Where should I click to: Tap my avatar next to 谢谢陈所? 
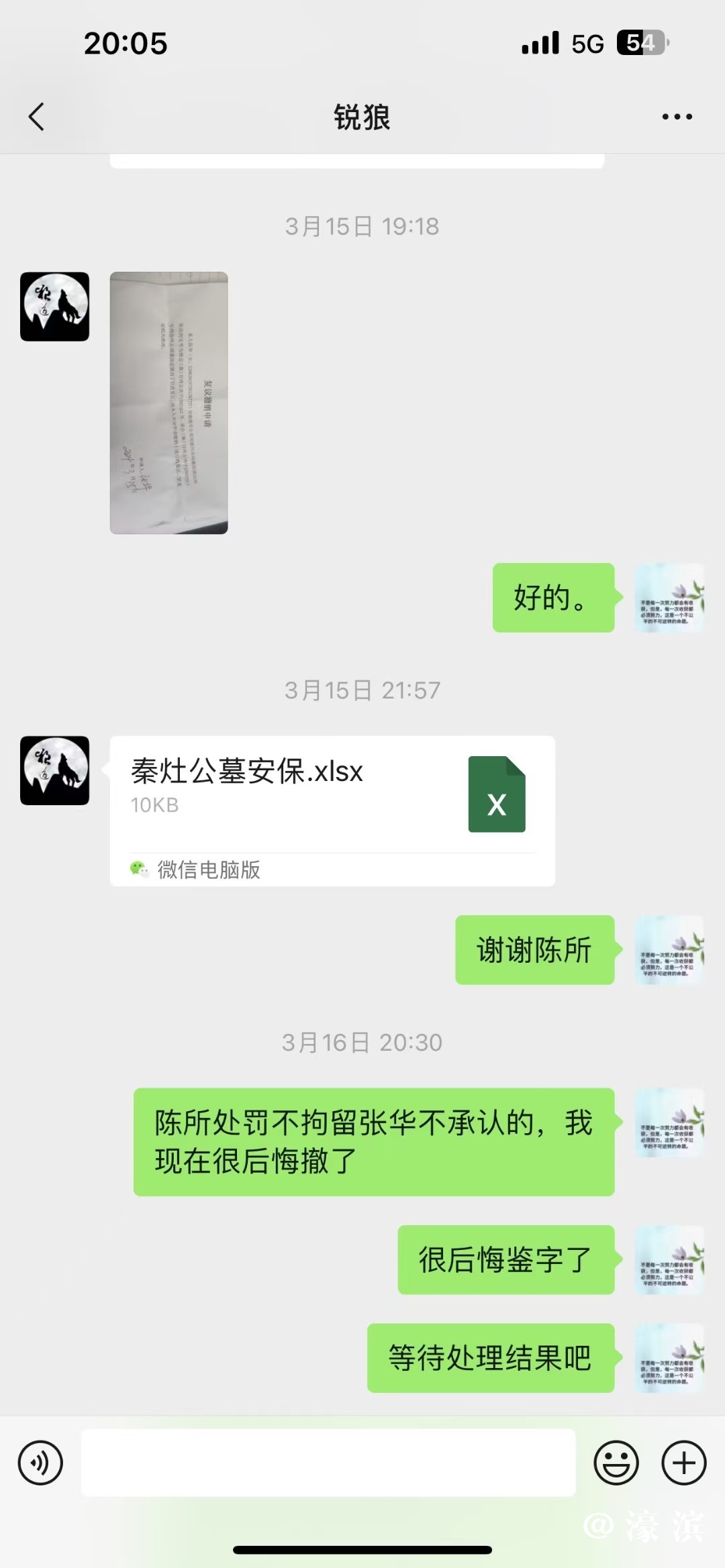(x=669, y=950)
